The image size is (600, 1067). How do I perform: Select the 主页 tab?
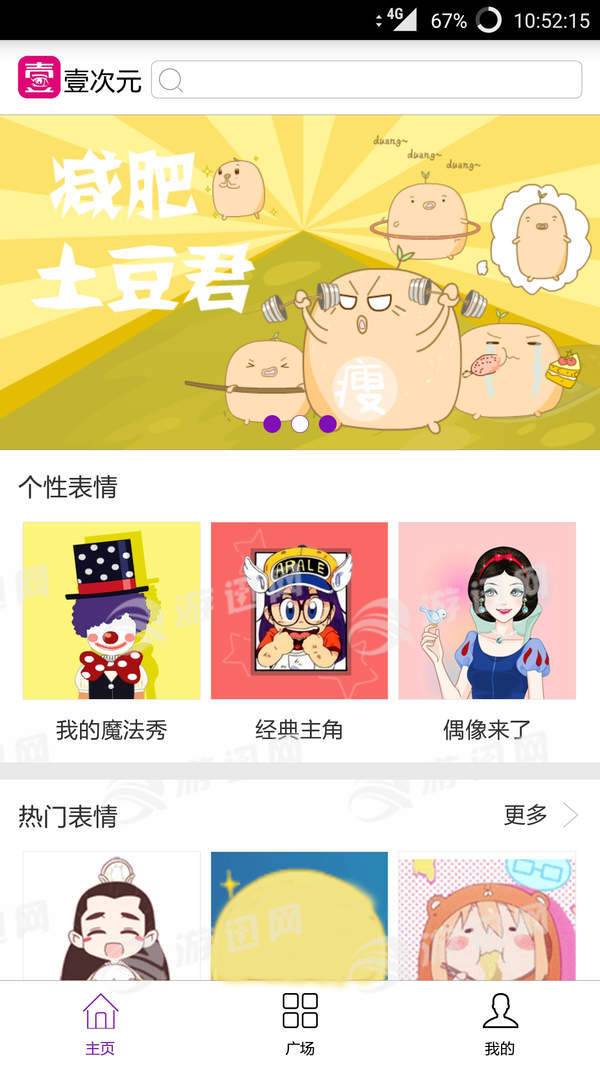click(100, 1023)
